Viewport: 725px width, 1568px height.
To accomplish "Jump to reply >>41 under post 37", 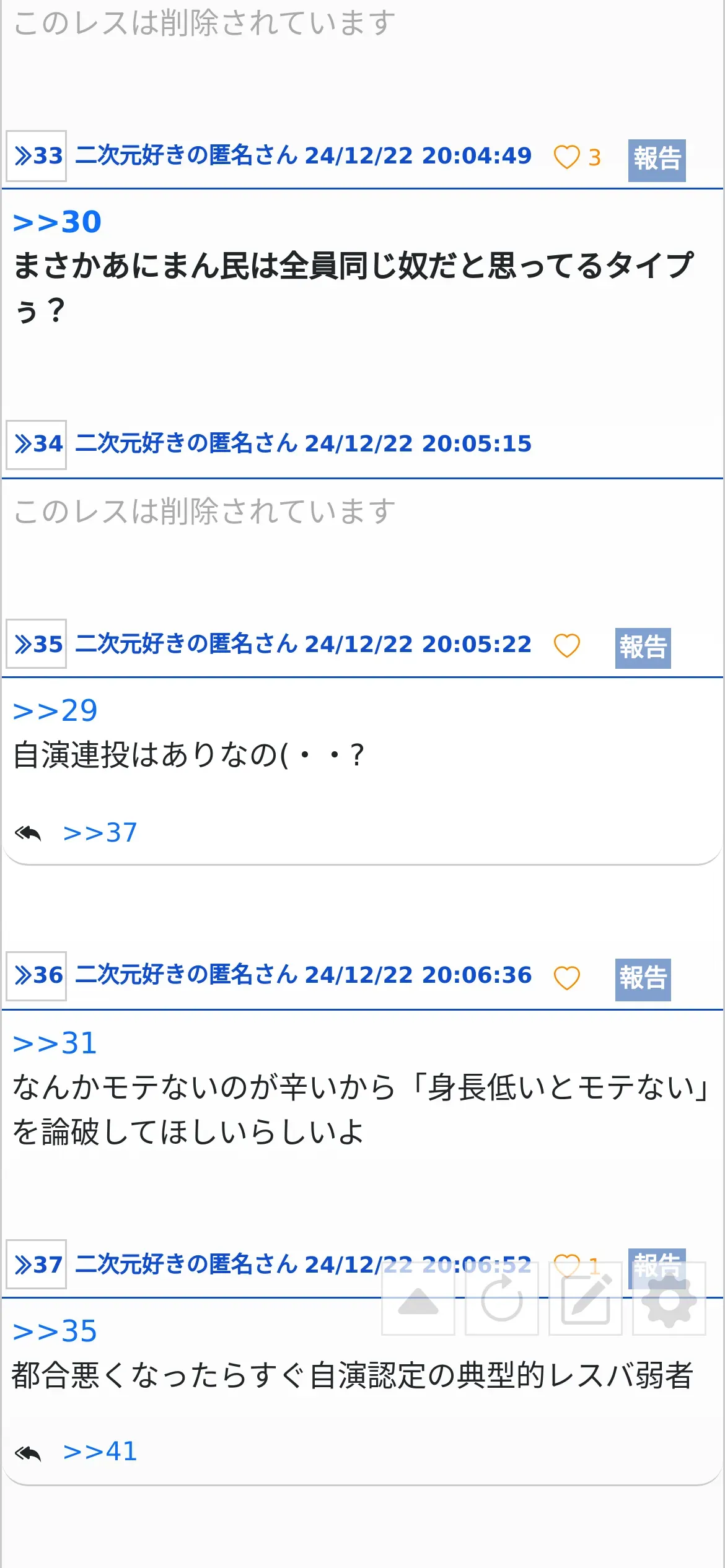I will (100, 1452).
